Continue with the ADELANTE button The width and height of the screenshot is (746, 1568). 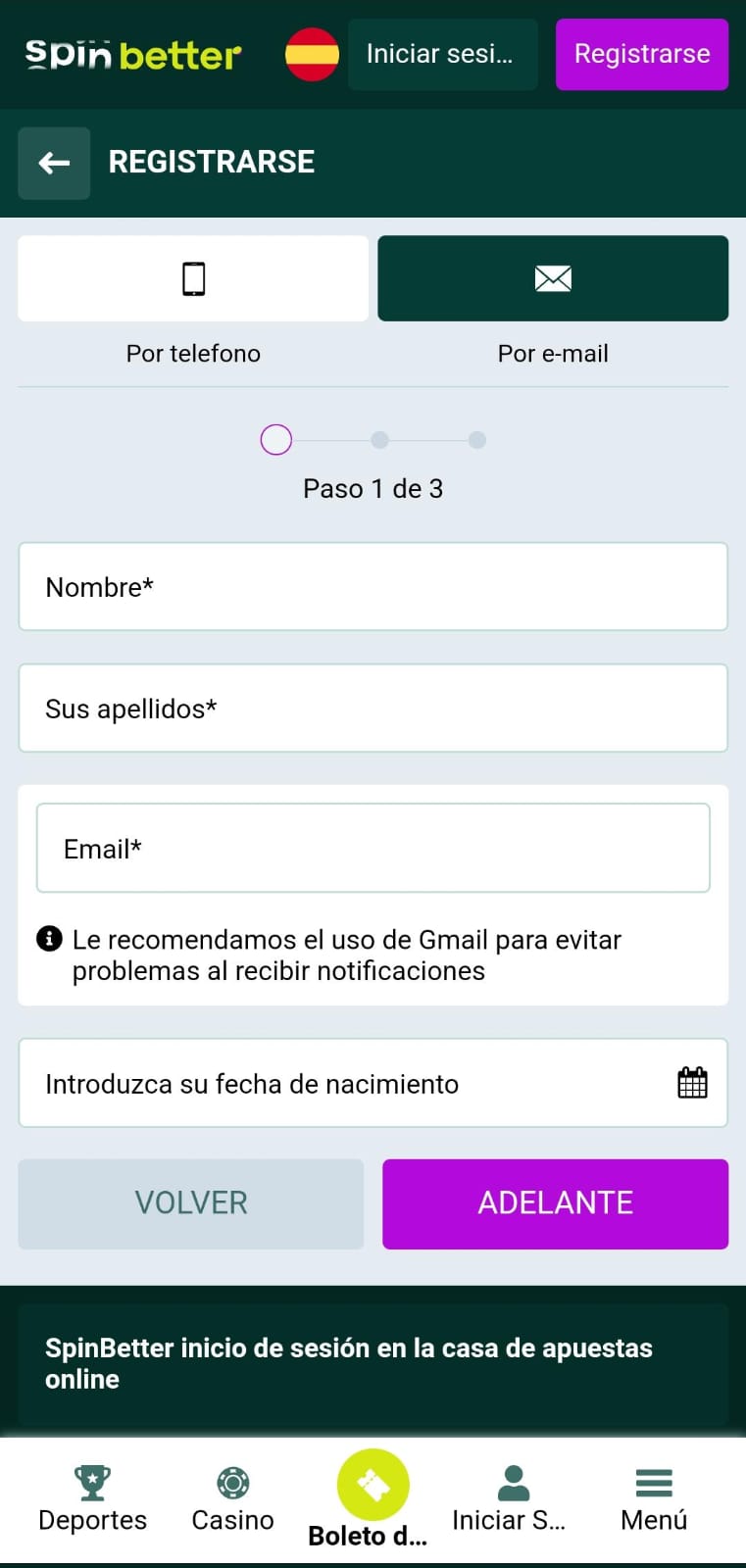tap(555, 1203)
